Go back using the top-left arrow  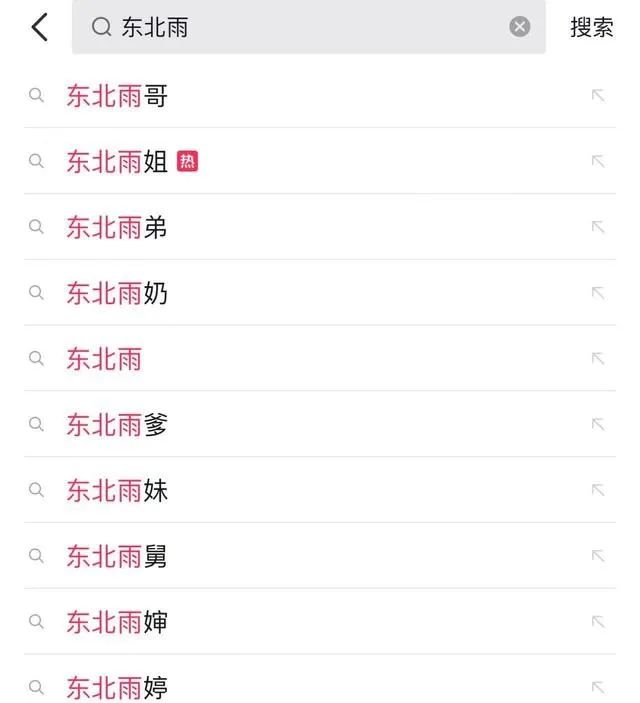click(x=39, y=27)
